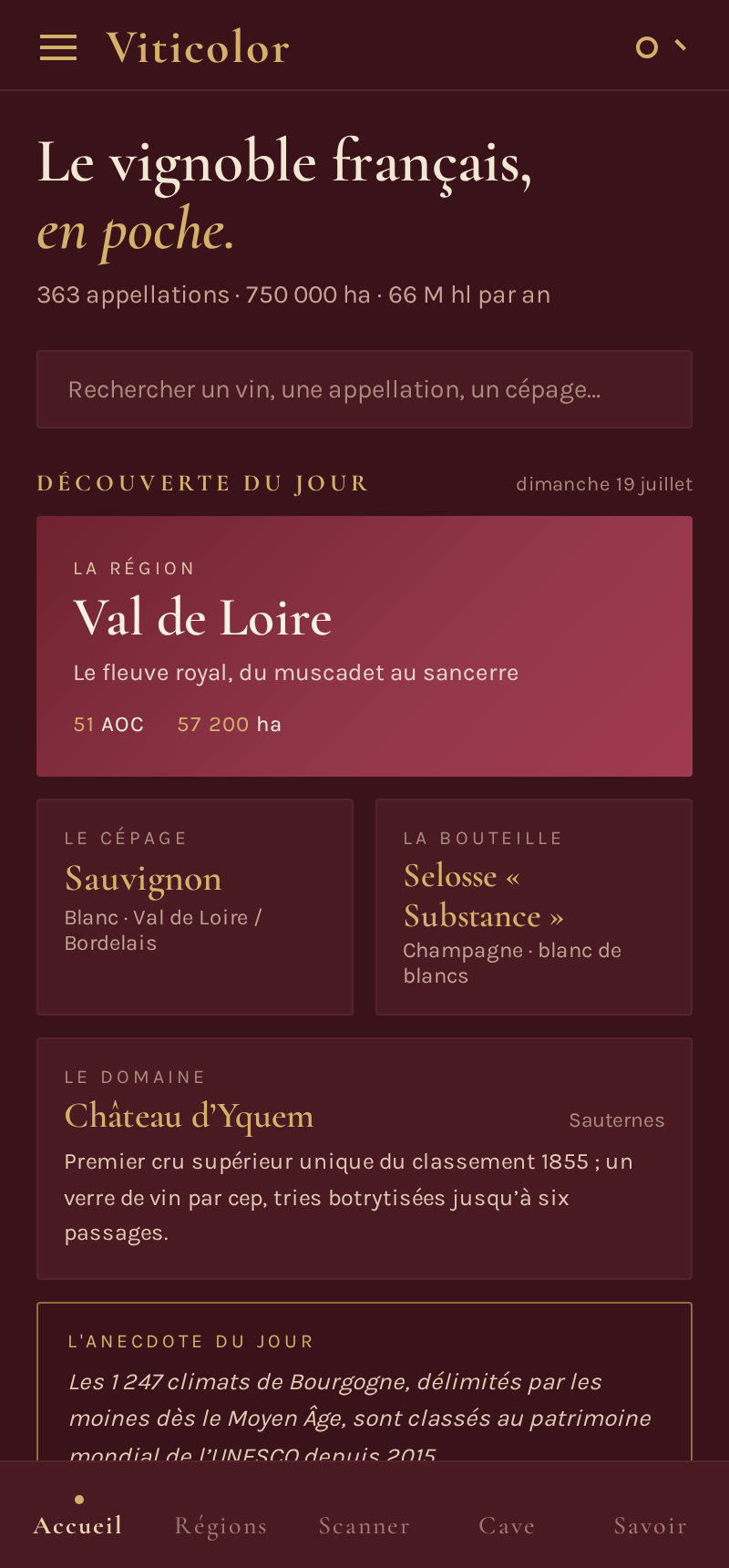The width and height of the screenshot is (729, 1568).
Task: Return to the Accueil tab
Action: [x=78, y=1525]
